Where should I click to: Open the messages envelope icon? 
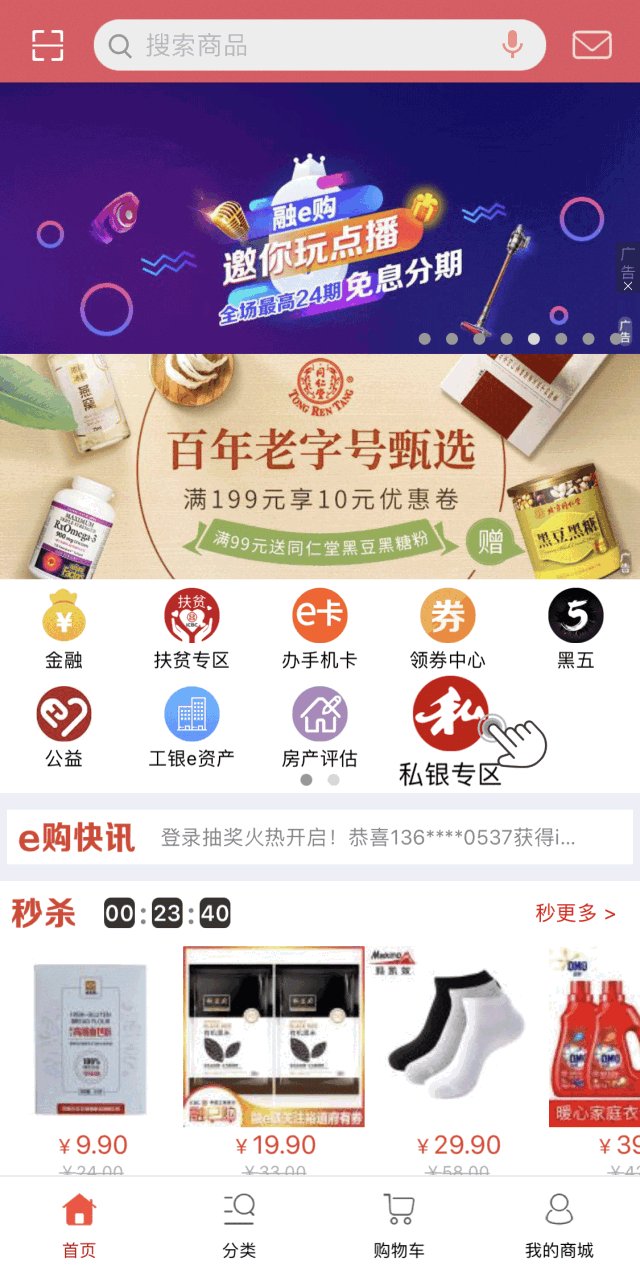pos(591,45)
